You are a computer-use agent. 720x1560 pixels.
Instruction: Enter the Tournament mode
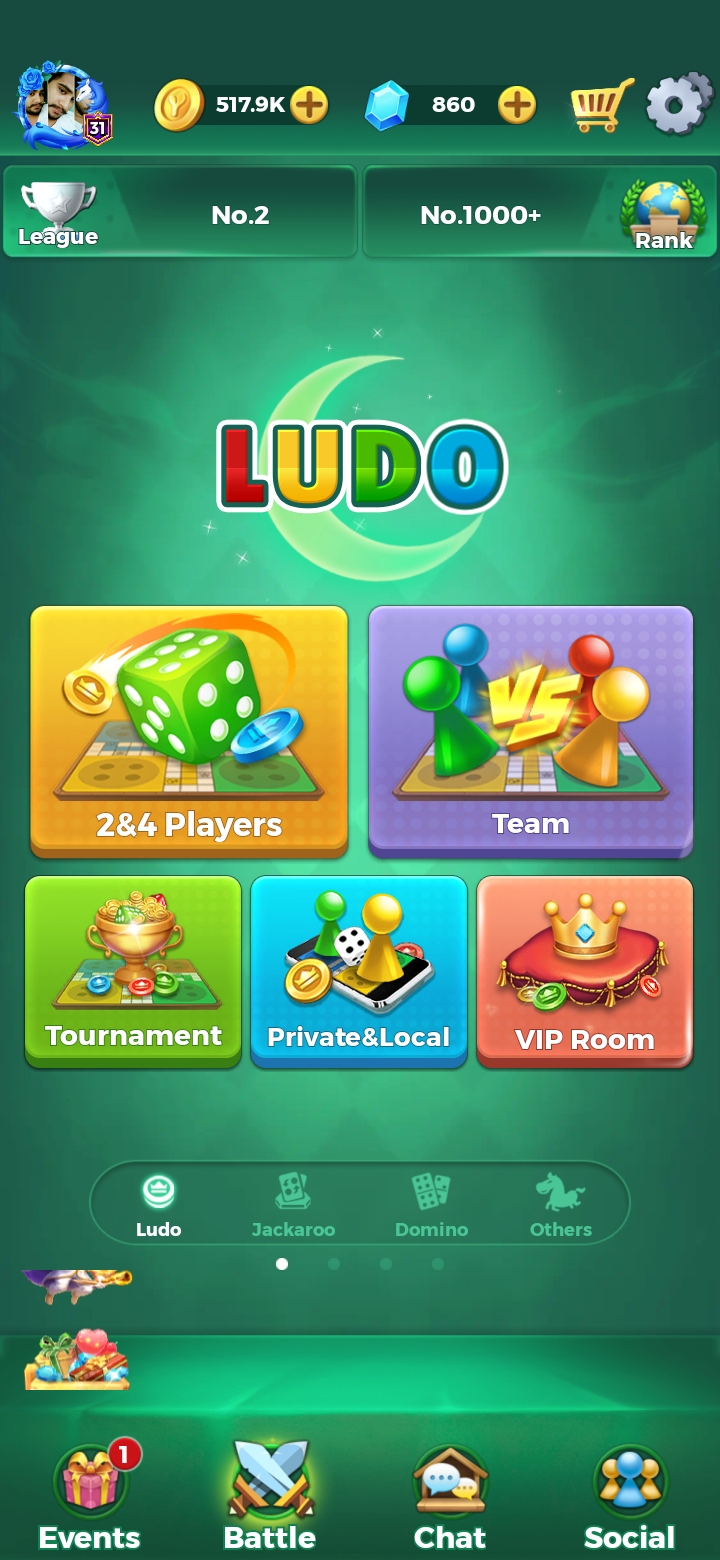tap(133, 970)
